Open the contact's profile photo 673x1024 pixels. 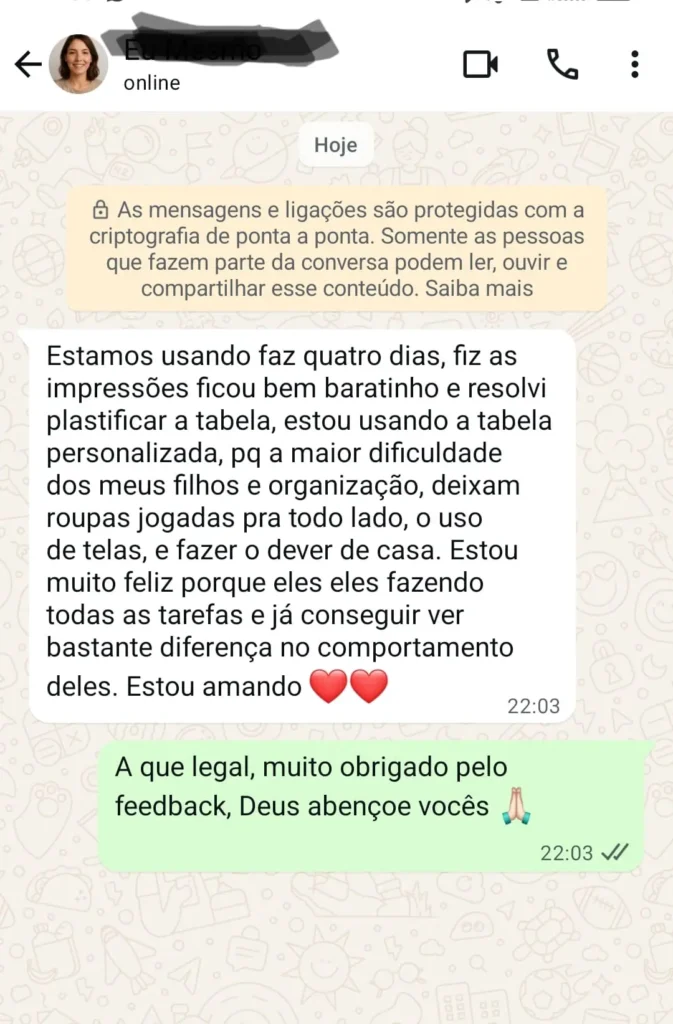coord(78,64)
